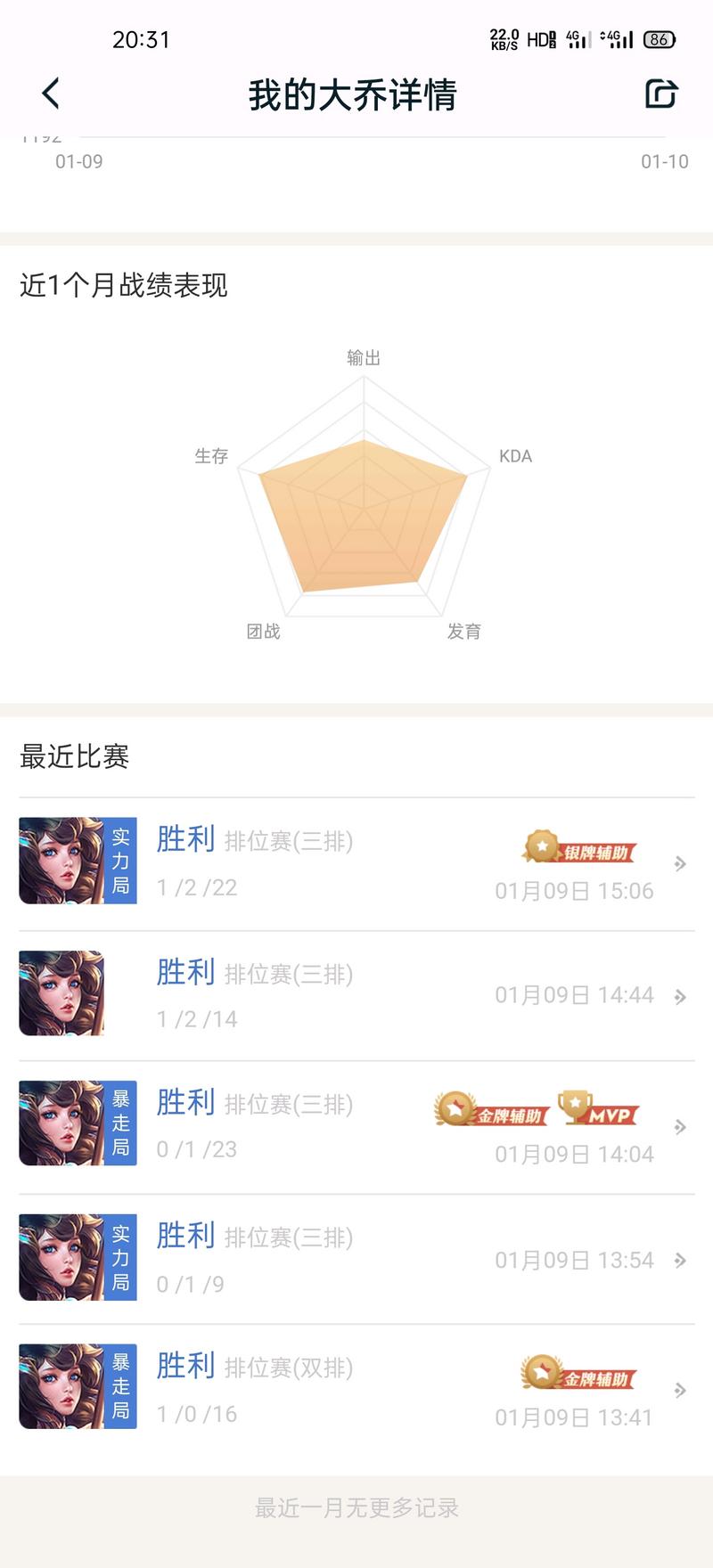Share the 大乔 details page
The height and width of the screenshot is (1568, 713).
coord(660,94)
